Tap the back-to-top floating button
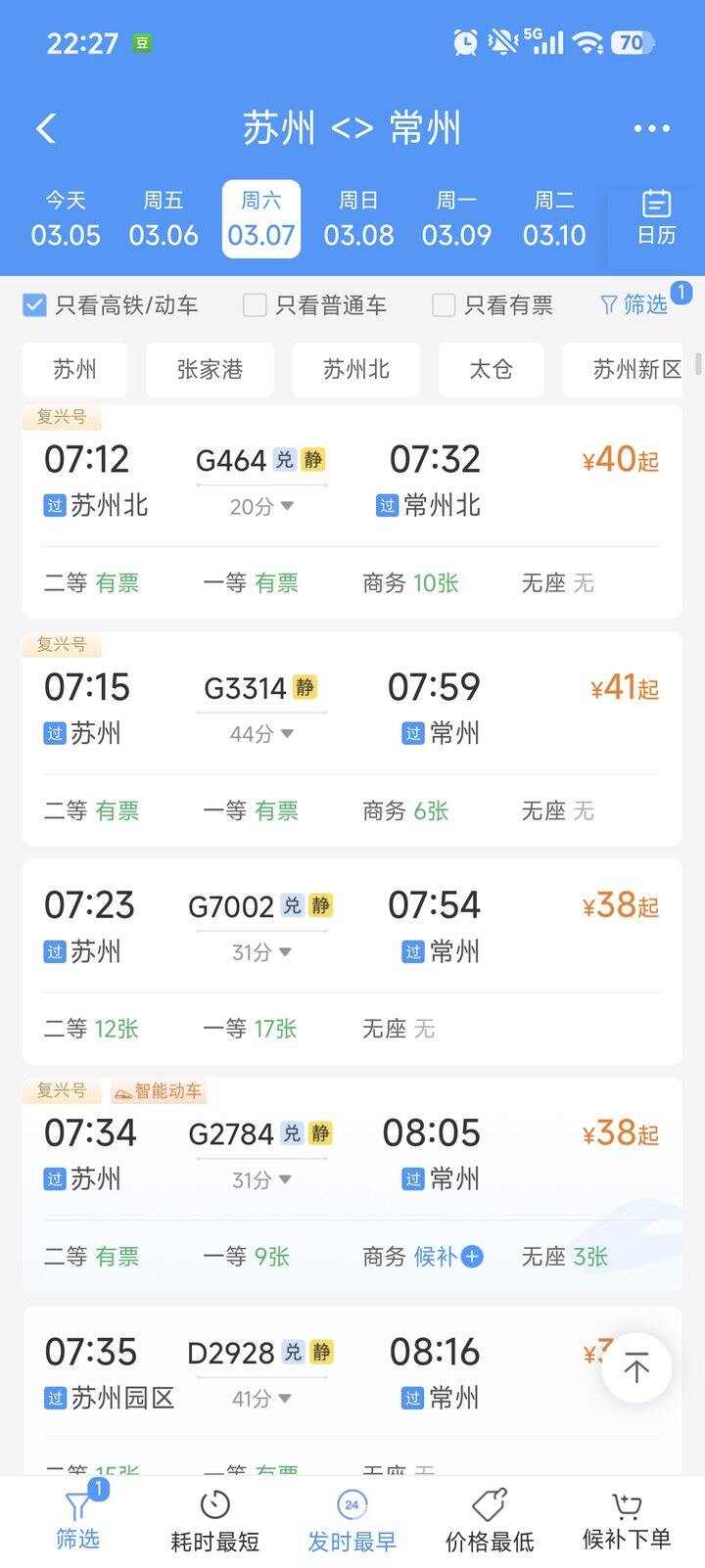This screenshot has height=1568, width=705. coord(636,1367)
